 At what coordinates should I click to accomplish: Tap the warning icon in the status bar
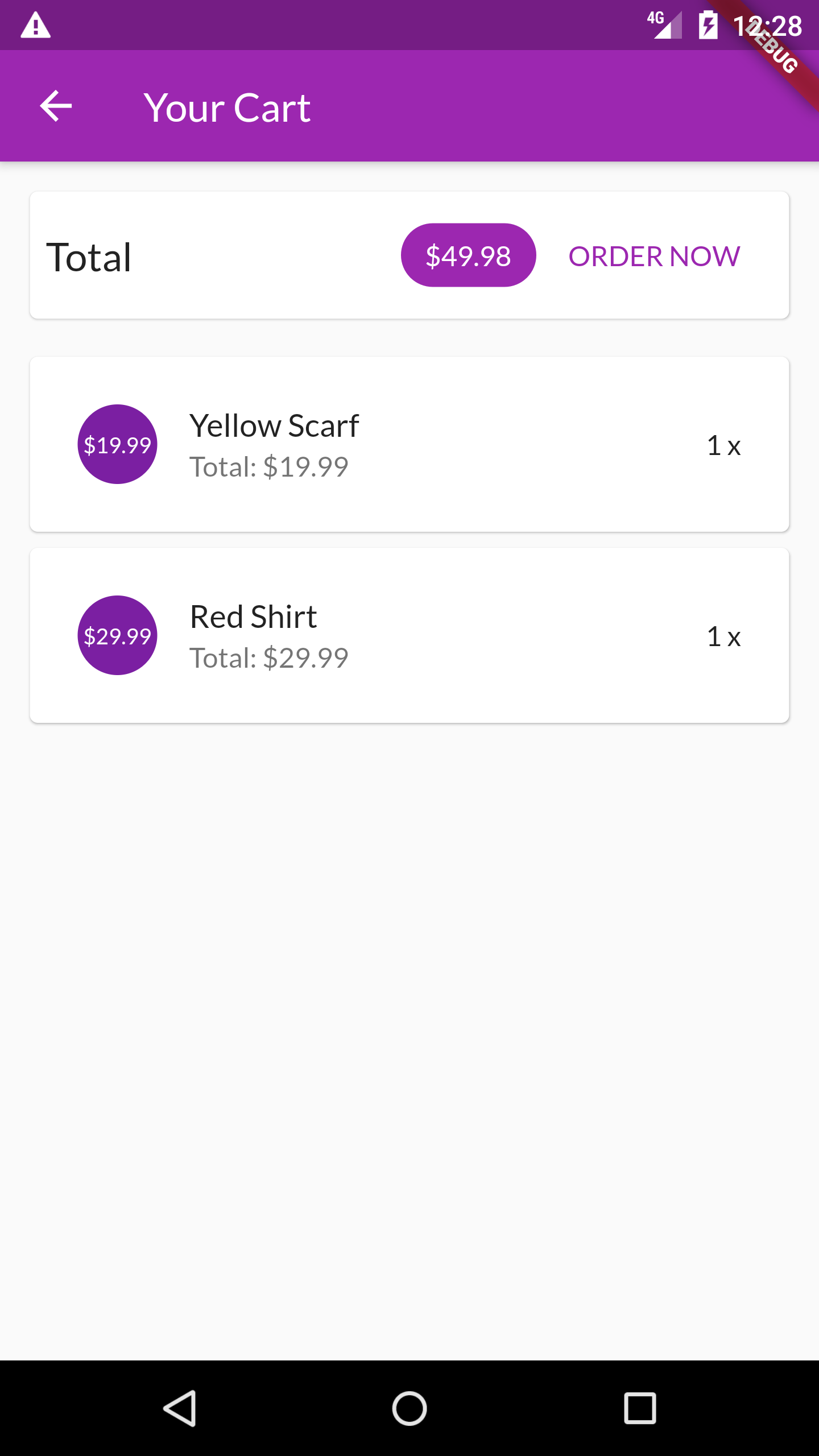pos(35,24)
